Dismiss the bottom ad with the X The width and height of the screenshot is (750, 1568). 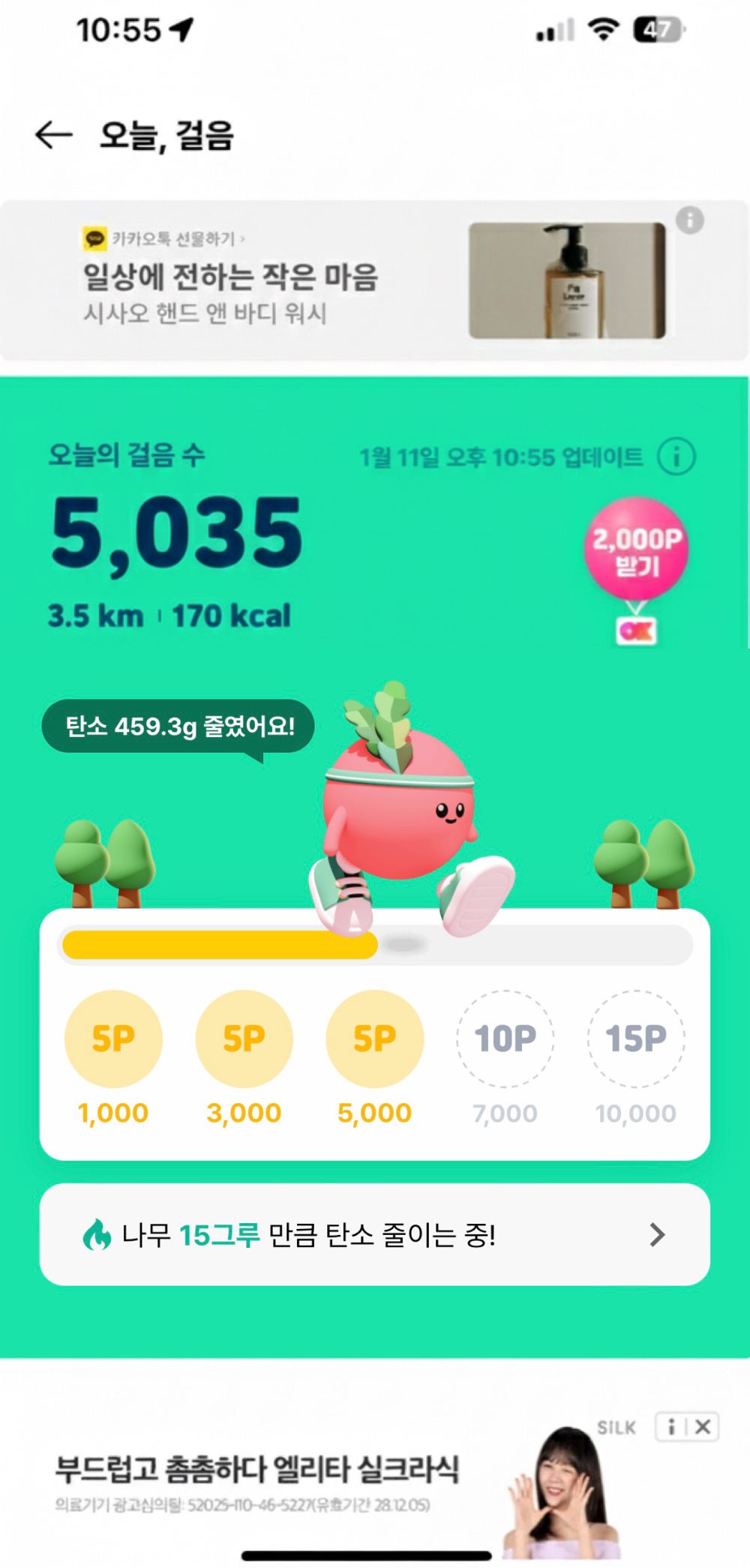pyautogui.click(x=703, y=1428)
